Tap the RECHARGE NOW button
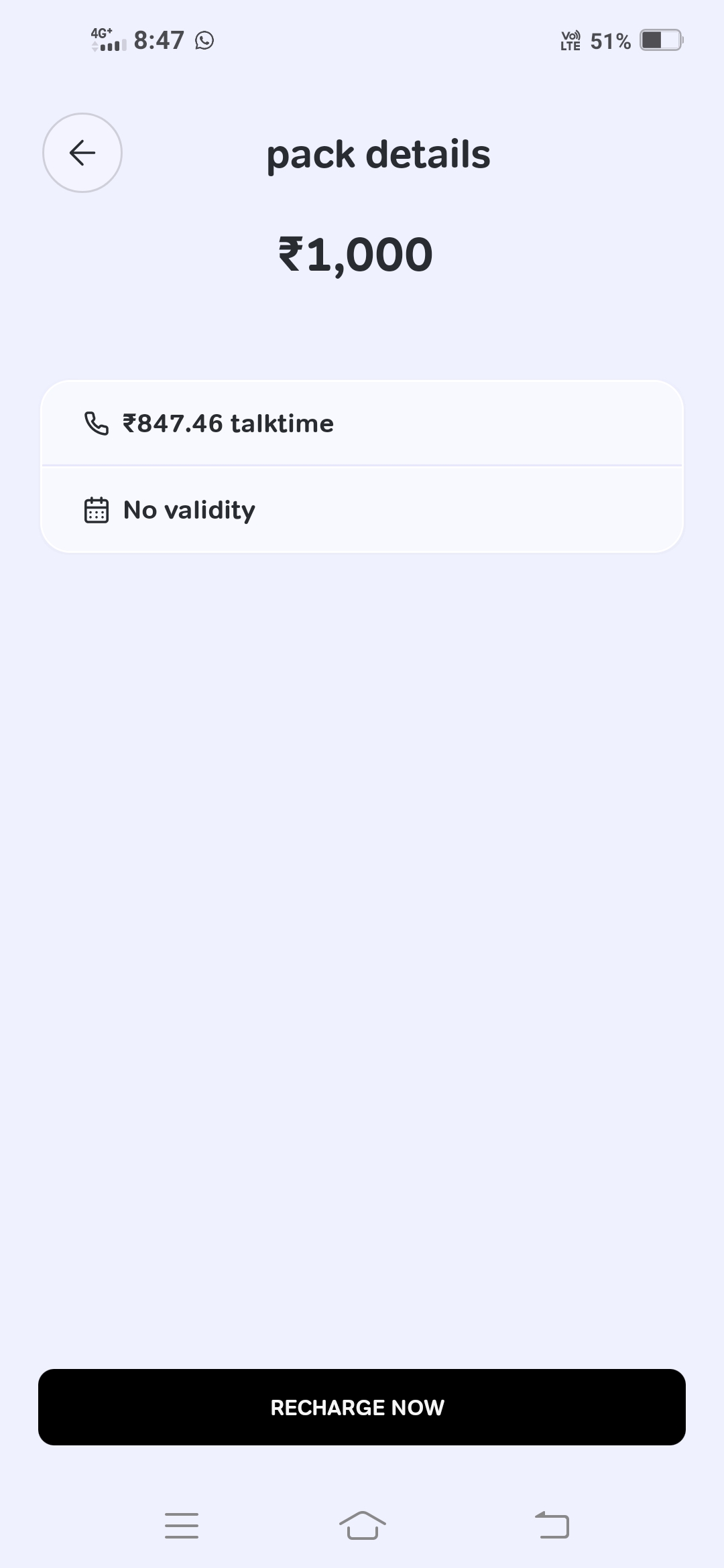Viewport: 724px width, 1568px height. pos(361,1407)
